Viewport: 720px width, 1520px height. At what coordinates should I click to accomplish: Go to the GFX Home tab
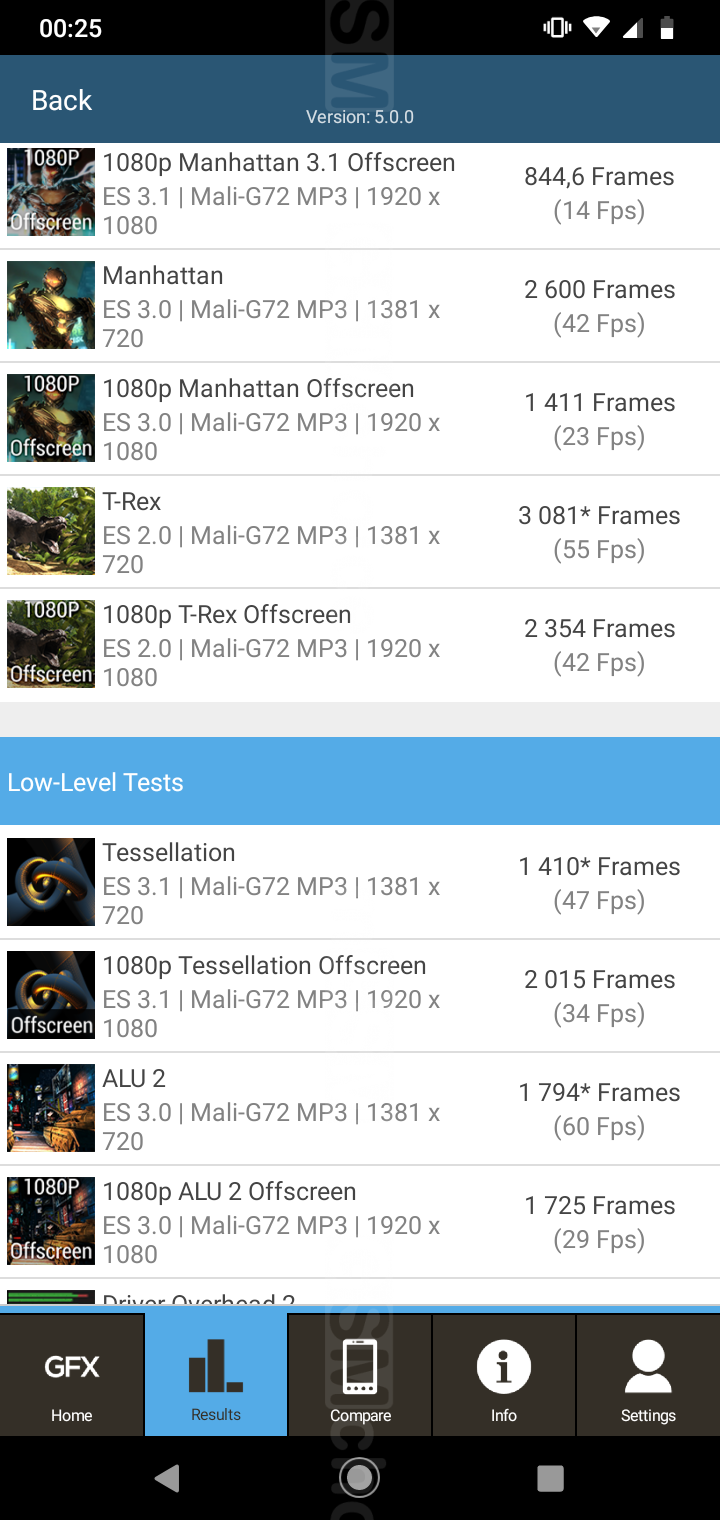72,1376
